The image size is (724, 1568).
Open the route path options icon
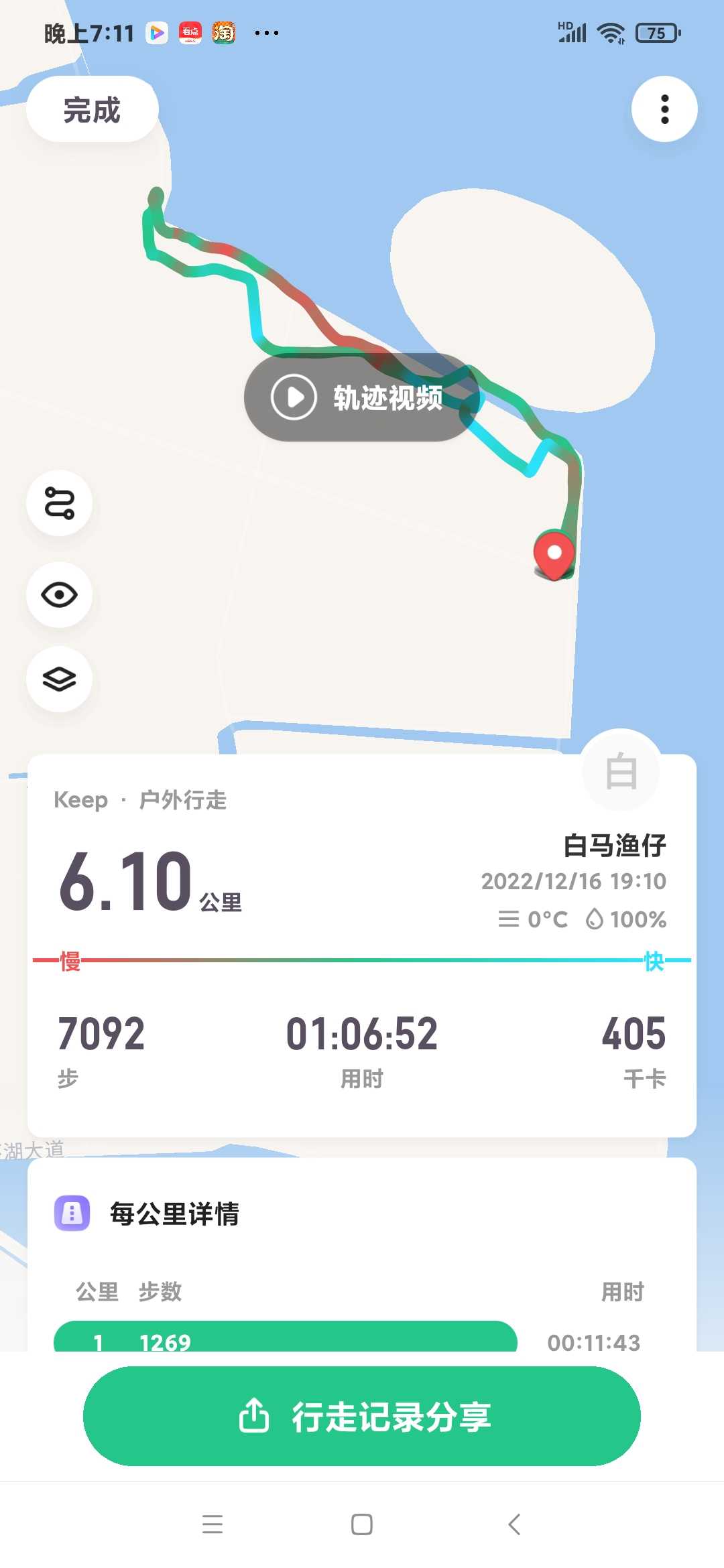click(59, 503)
